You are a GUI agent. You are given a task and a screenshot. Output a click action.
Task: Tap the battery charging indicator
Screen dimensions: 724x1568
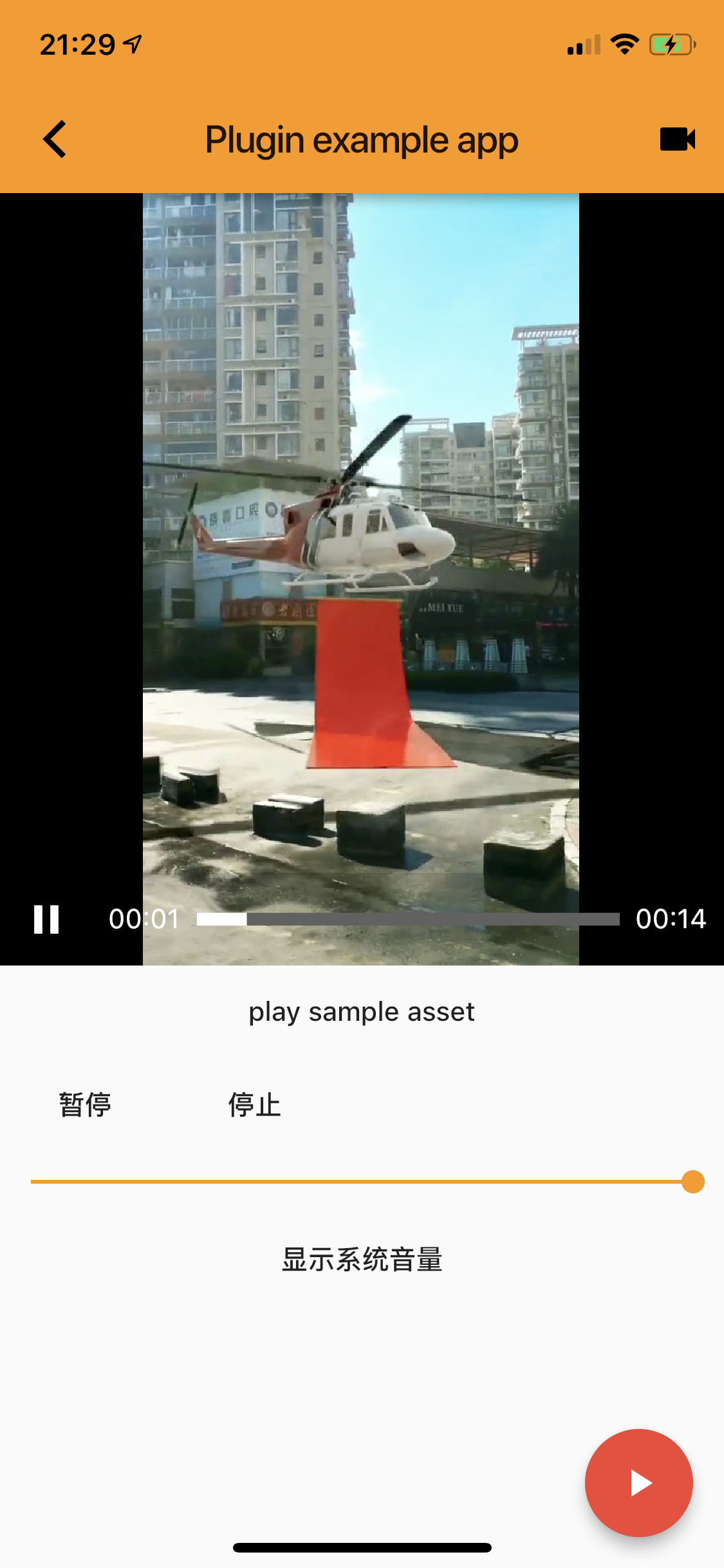pyautogui.click(x=669, y=43)
